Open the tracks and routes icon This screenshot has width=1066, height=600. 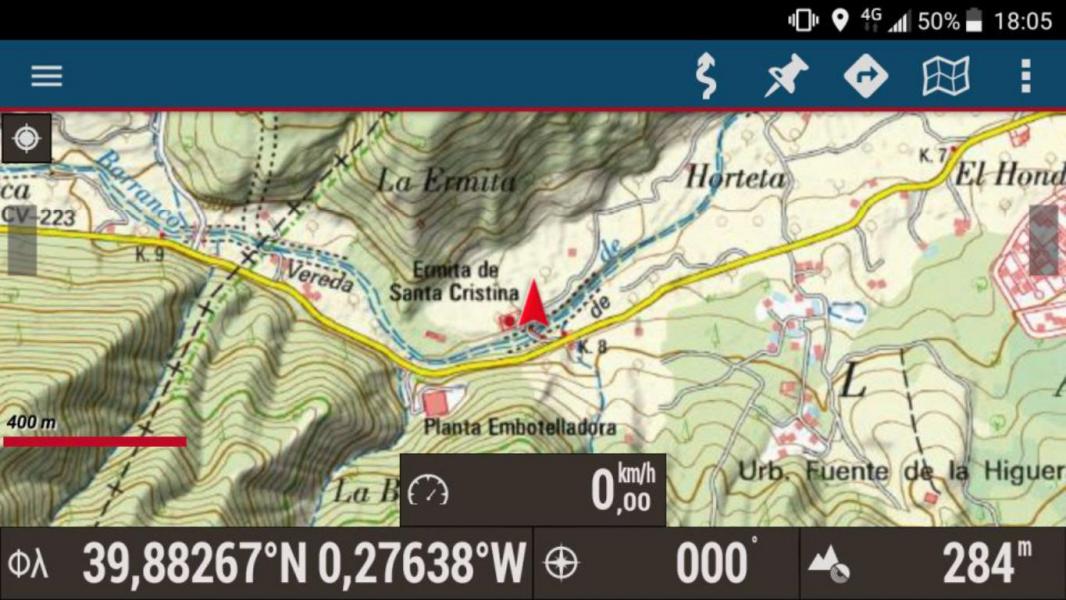(707, 76)
